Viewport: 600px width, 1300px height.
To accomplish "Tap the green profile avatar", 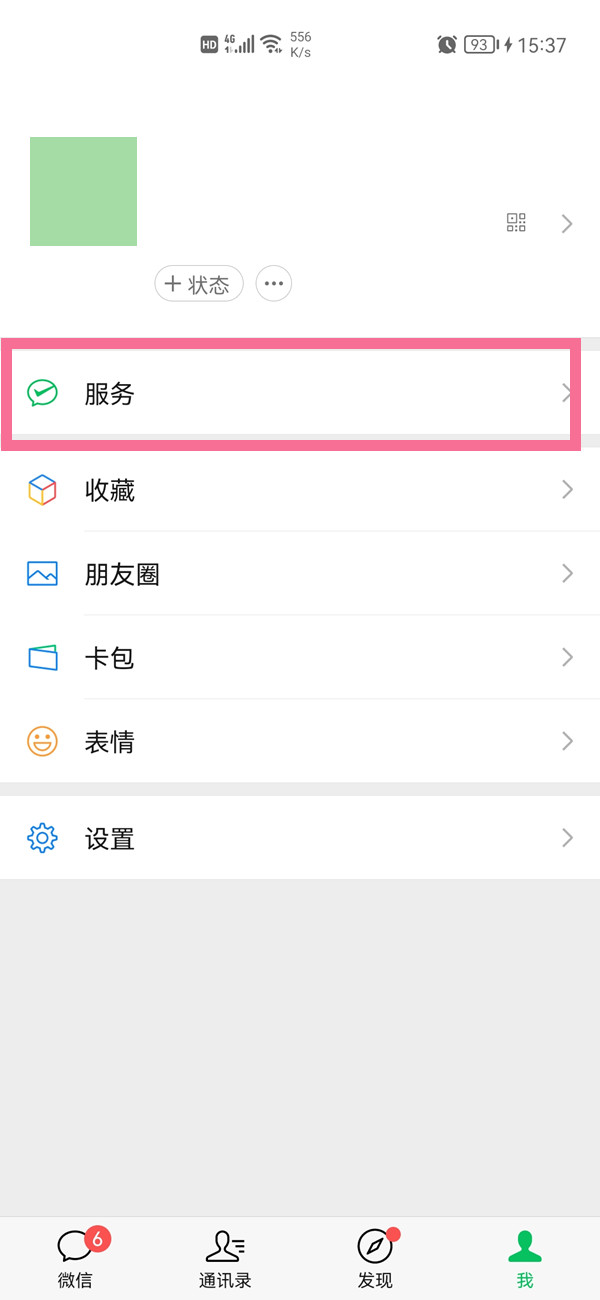I will 84,192.
